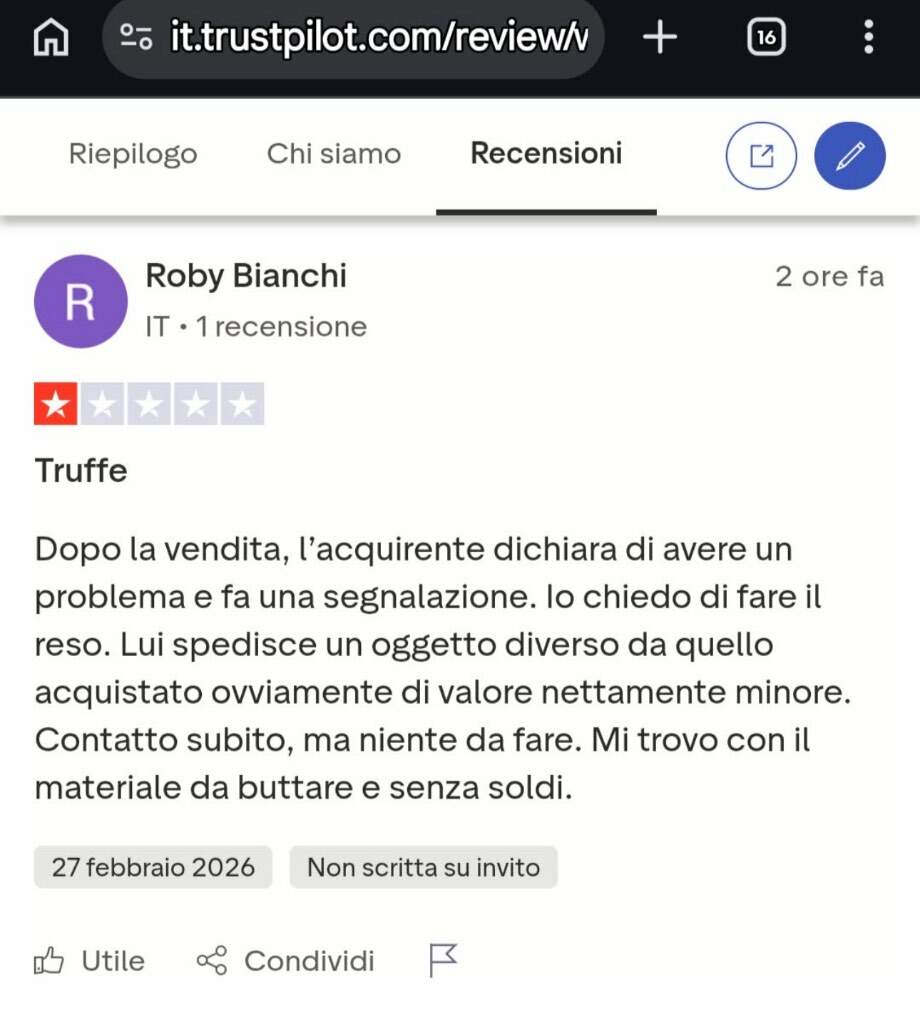Select the Recensioni tab

tap(546, 154)
